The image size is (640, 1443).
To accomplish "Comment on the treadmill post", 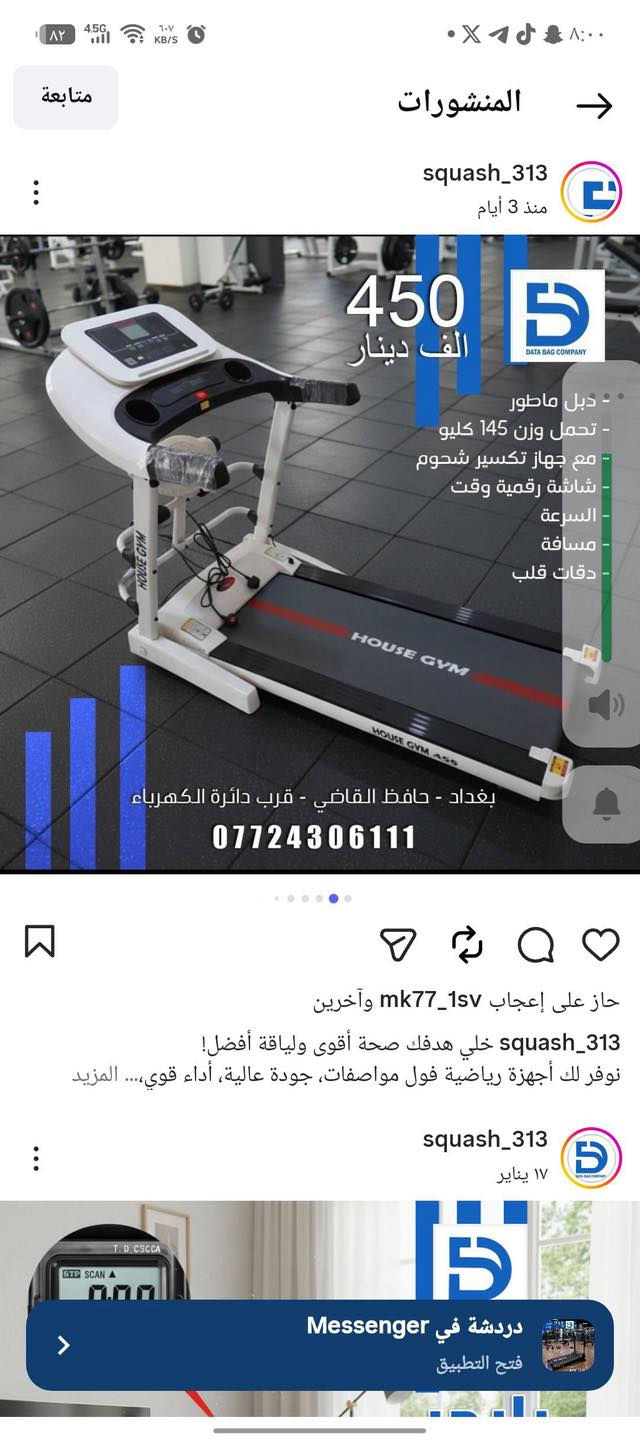I will tap(536, 944).
